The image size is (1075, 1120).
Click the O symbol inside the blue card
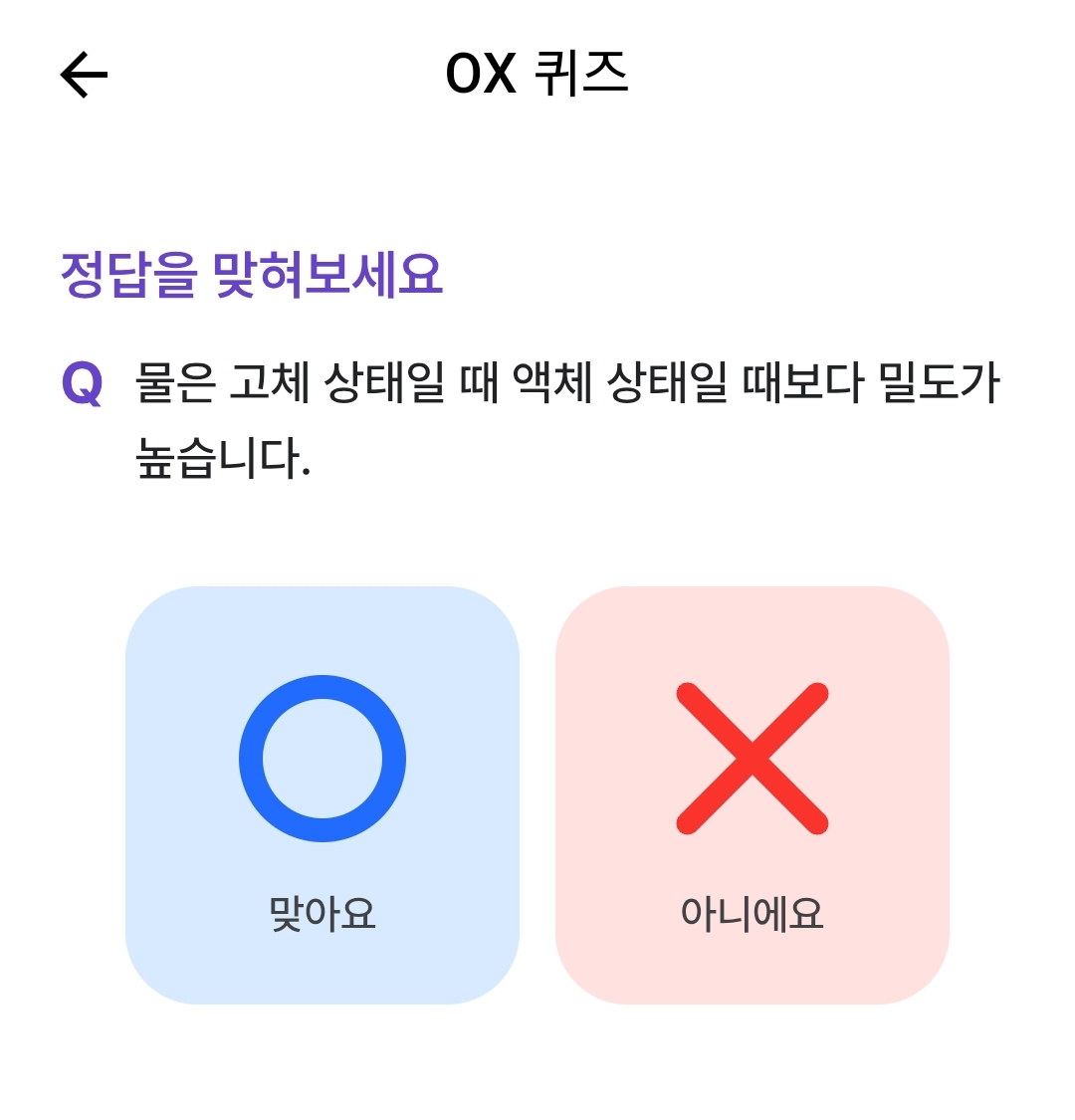[x=321, y=759]
